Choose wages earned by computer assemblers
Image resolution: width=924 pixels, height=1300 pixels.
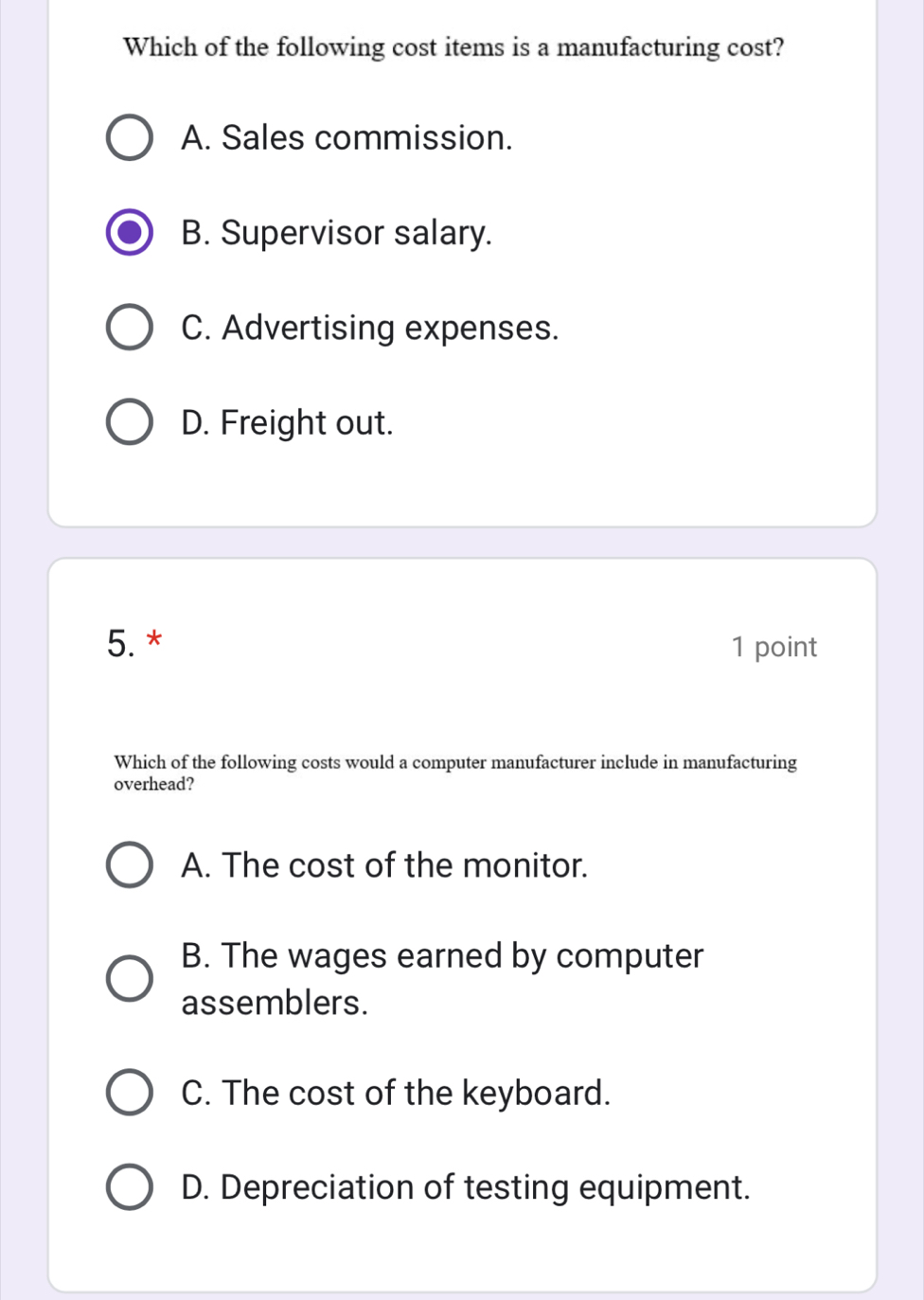[x=129, y=978]
